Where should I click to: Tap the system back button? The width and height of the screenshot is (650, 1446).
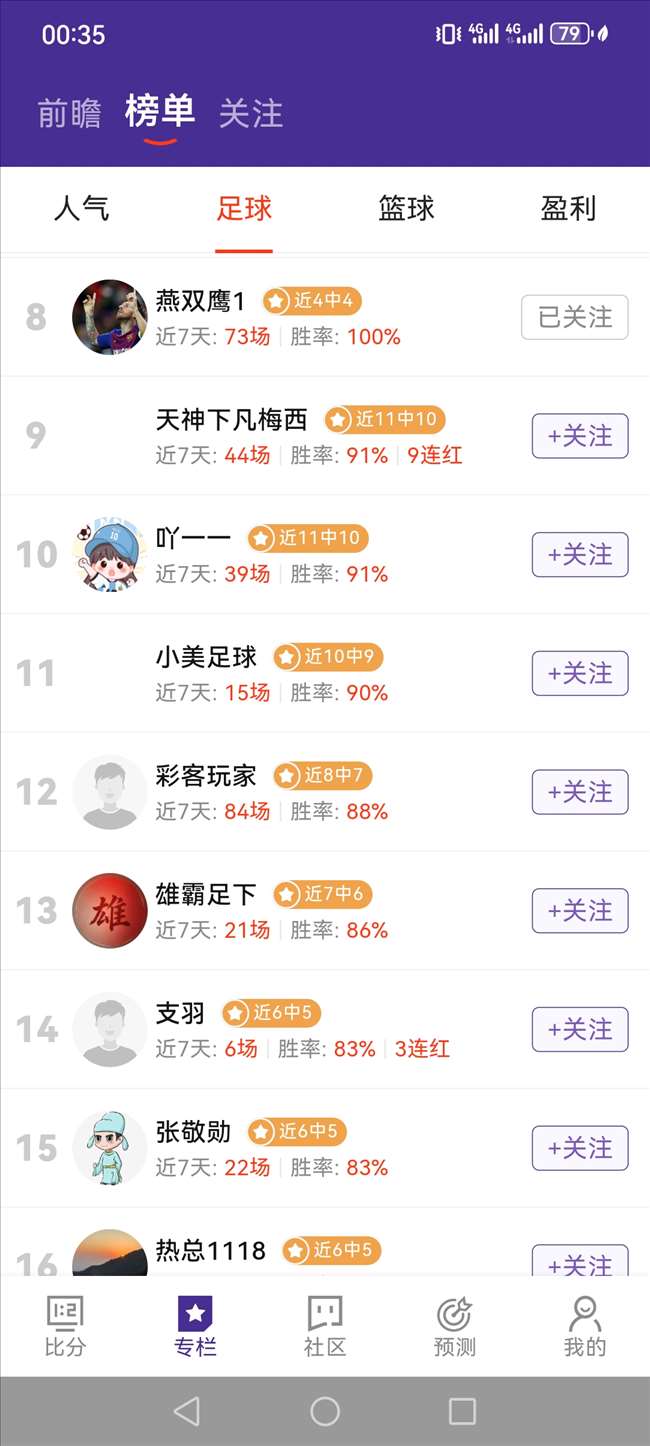click(186, 1411)
